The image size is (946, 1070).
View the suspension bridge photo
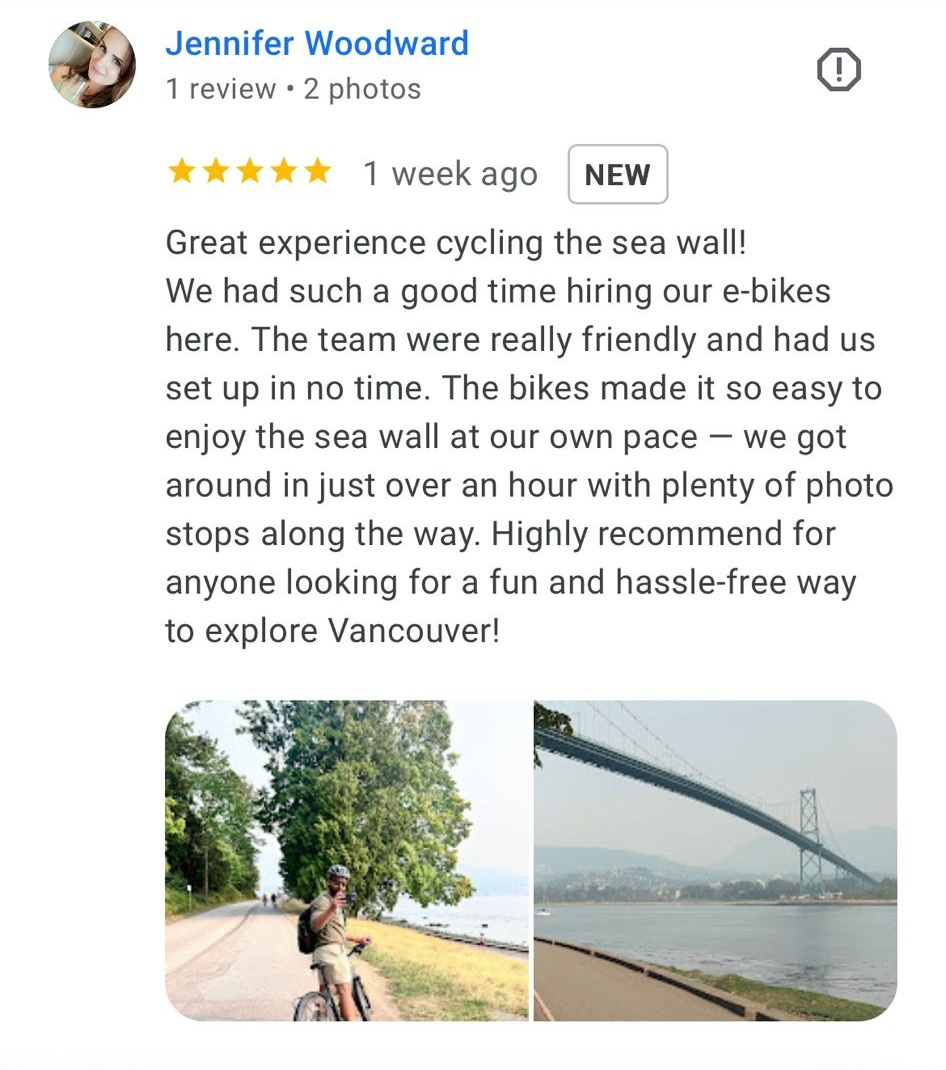(715, 860)
